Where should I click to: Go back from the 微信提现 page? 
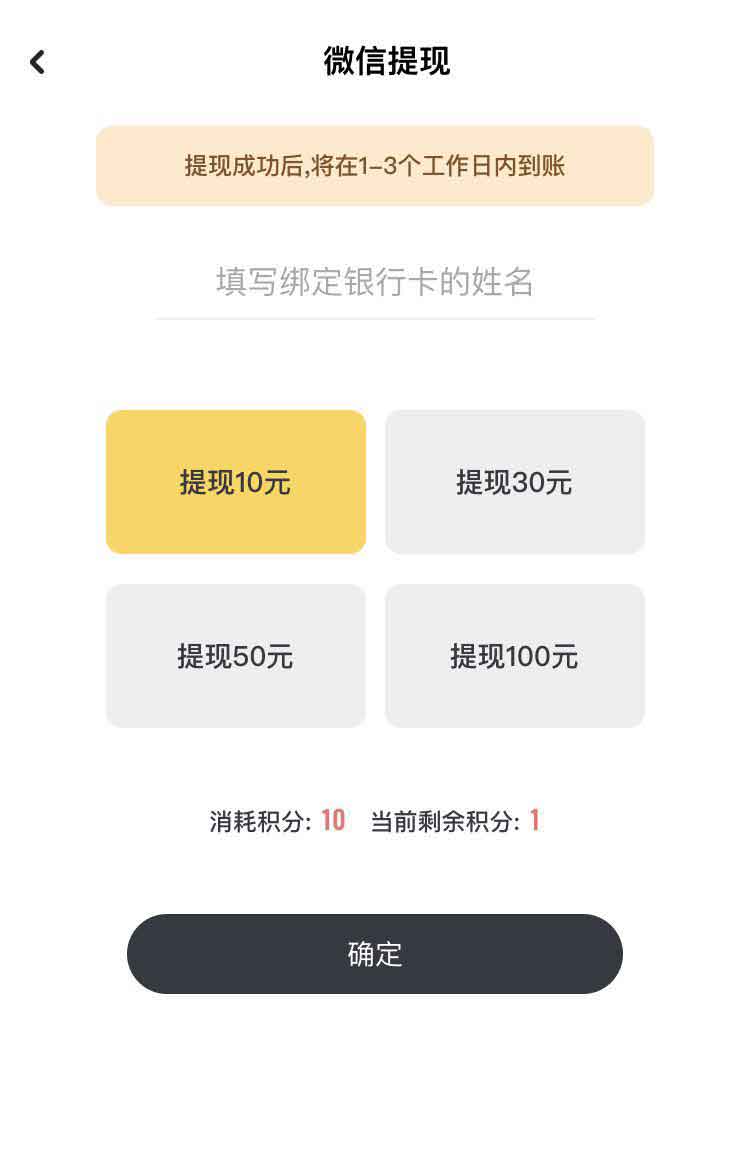pyautogui.click(x=38, y=62)
